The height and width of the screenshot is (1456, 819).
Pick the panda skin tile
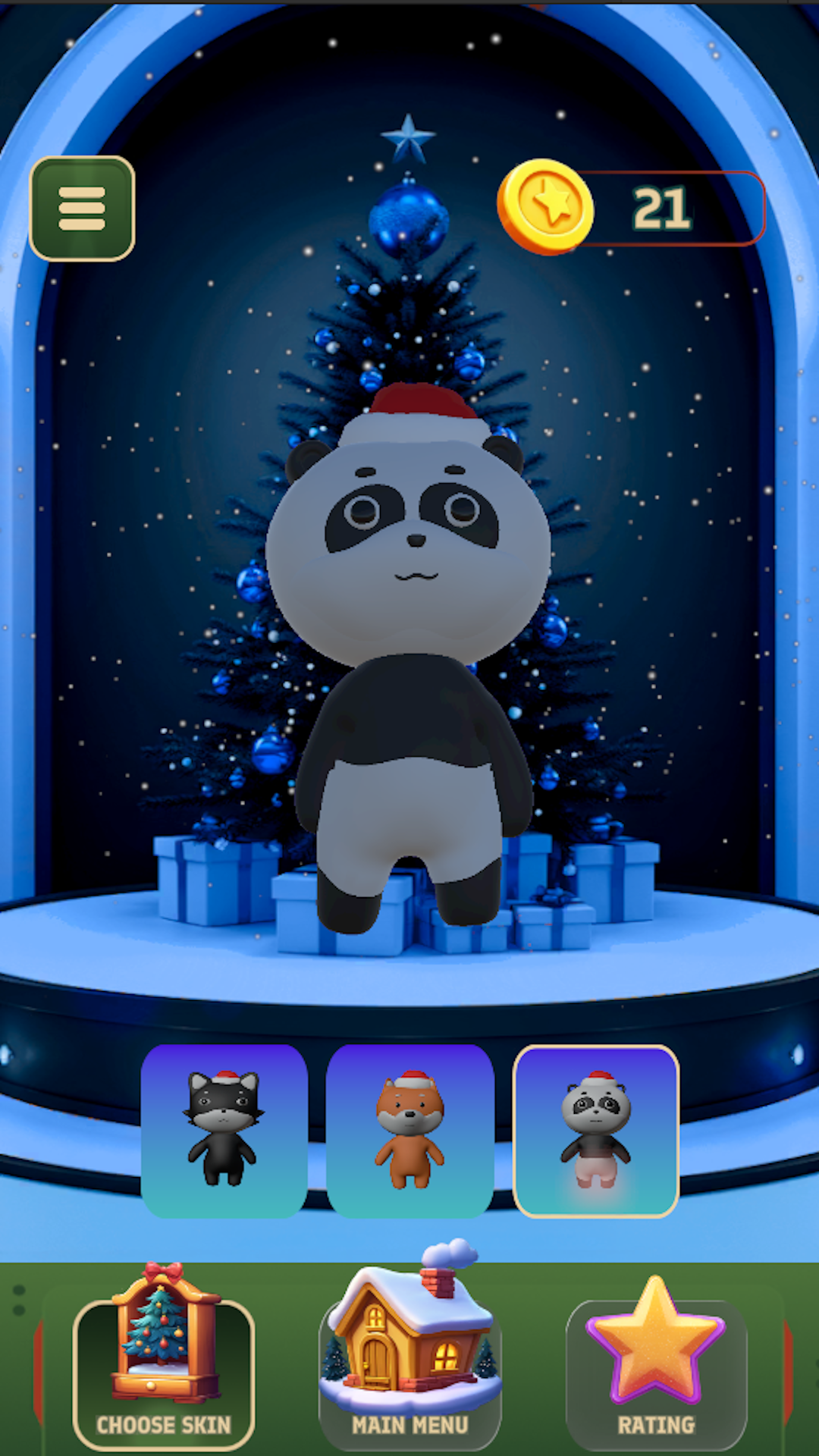tap(596, 1131)
